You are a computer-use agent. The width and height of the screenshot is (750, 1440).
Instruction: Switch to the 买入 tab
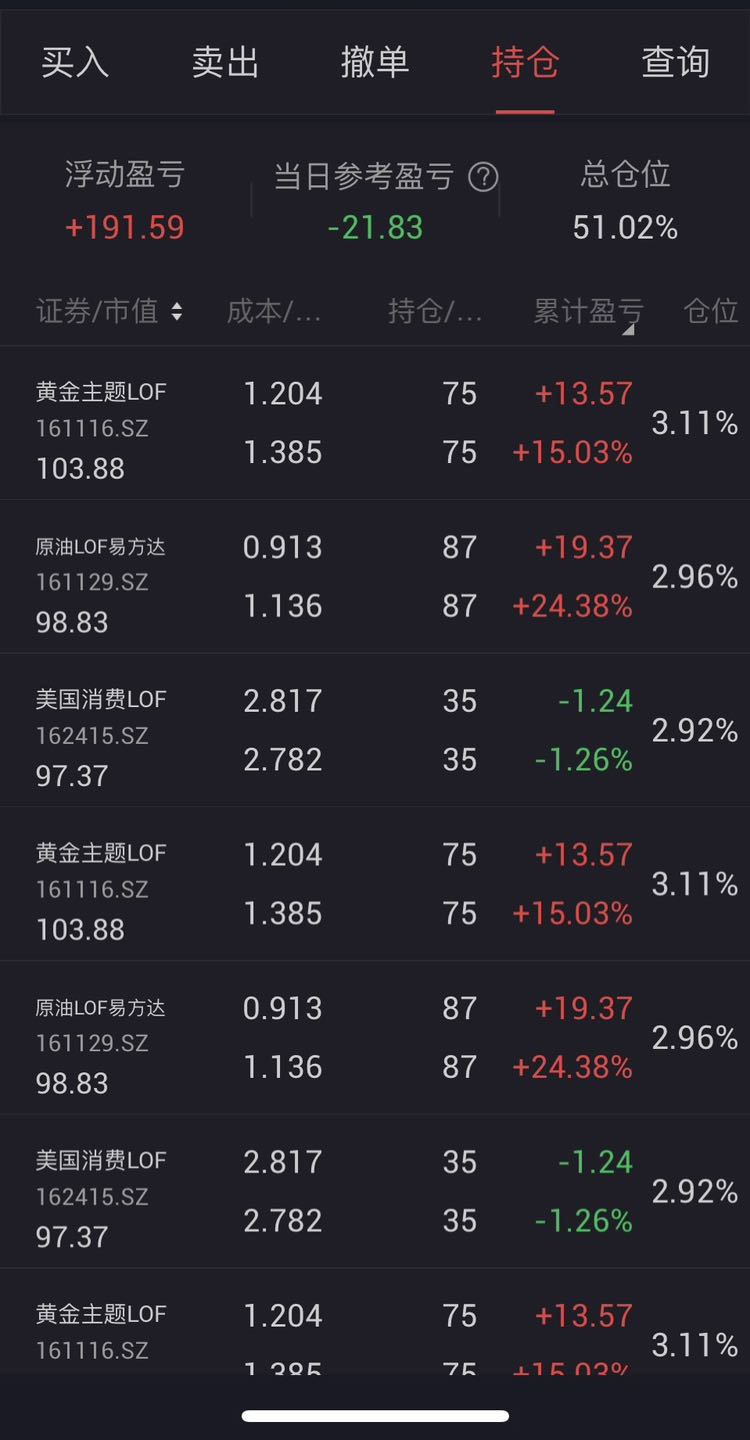(75, 62)
